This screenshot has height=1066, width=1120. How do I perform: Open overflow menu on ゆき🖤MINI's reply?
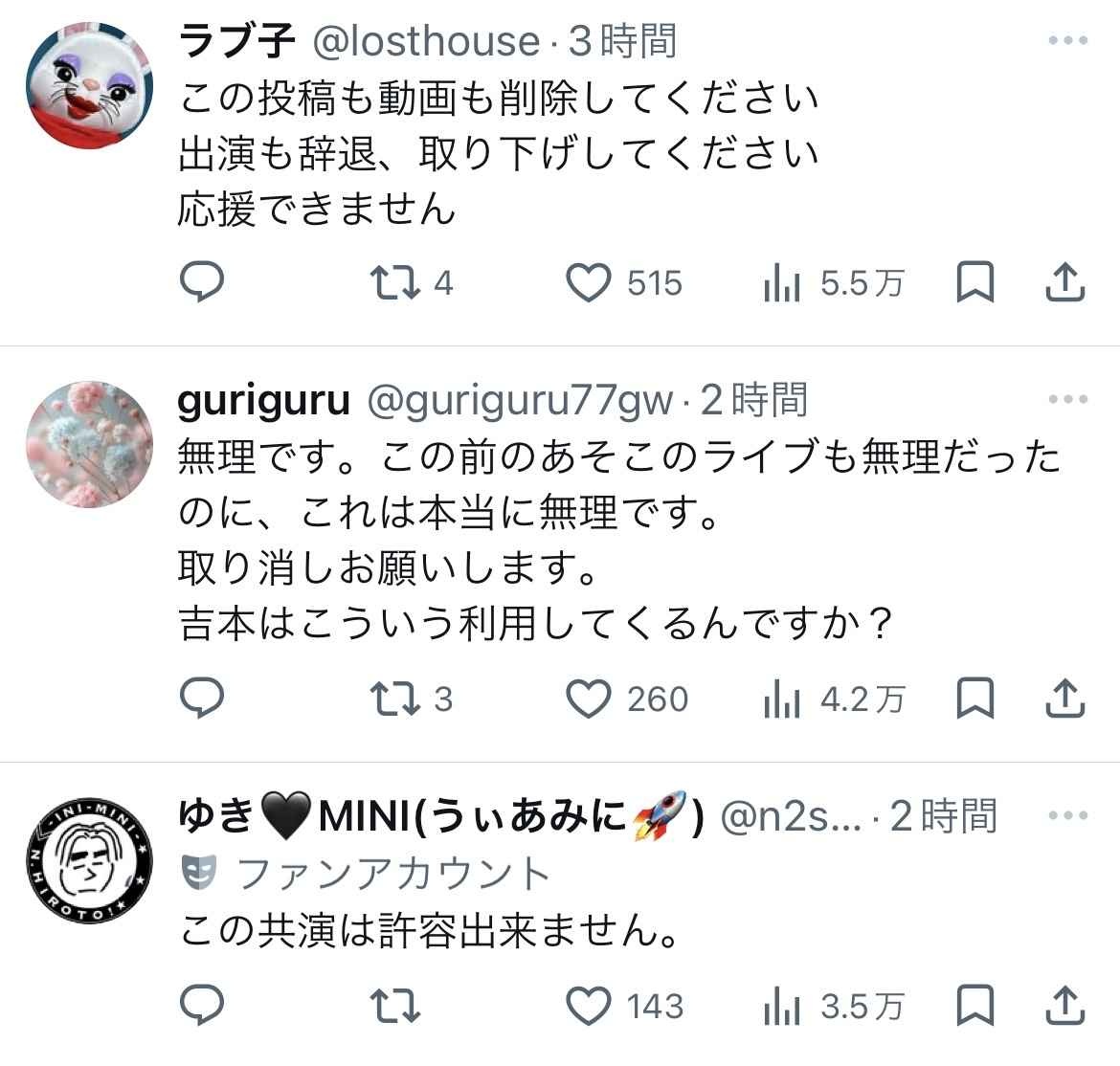click(1067, 816)
